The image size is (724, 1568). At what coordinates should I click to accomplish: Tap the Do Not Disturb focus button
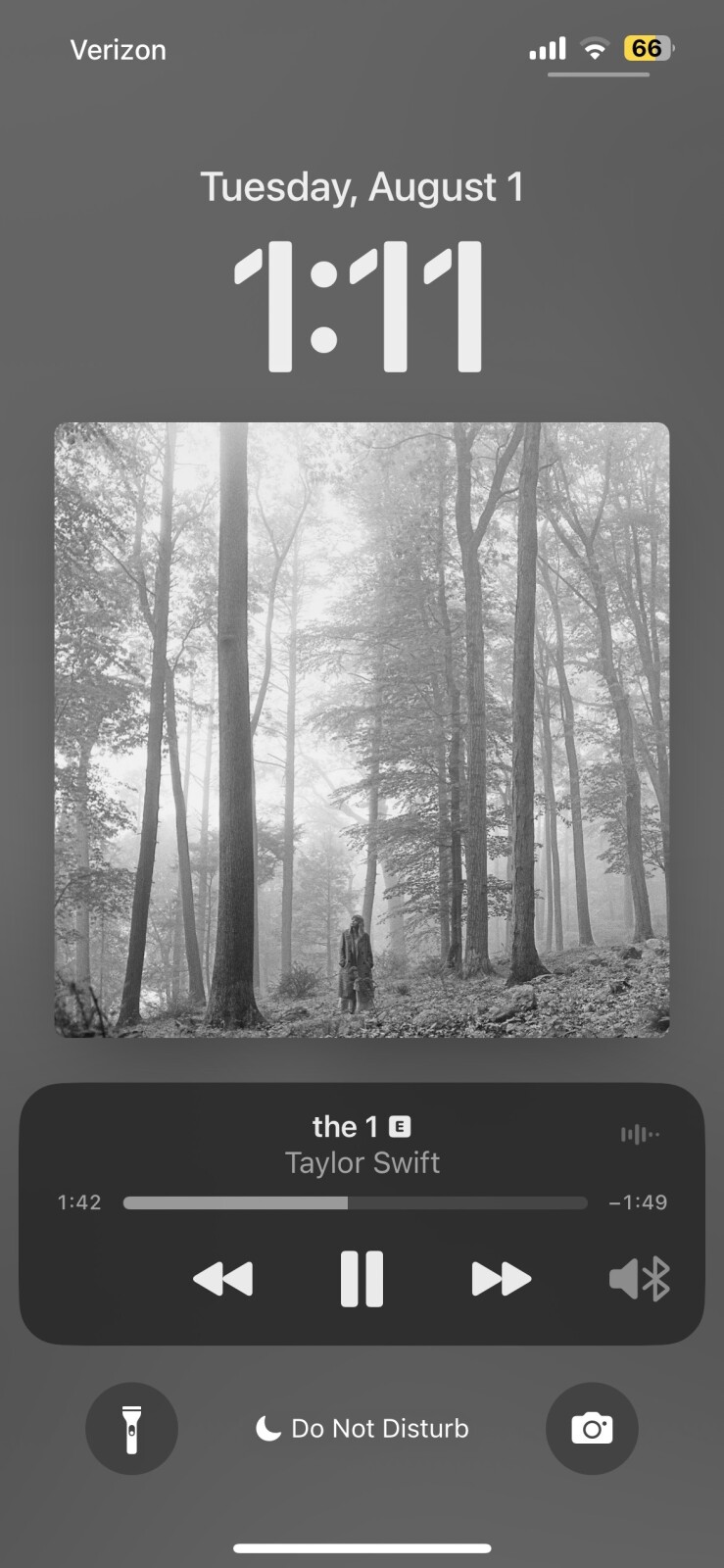point(362,1429)
